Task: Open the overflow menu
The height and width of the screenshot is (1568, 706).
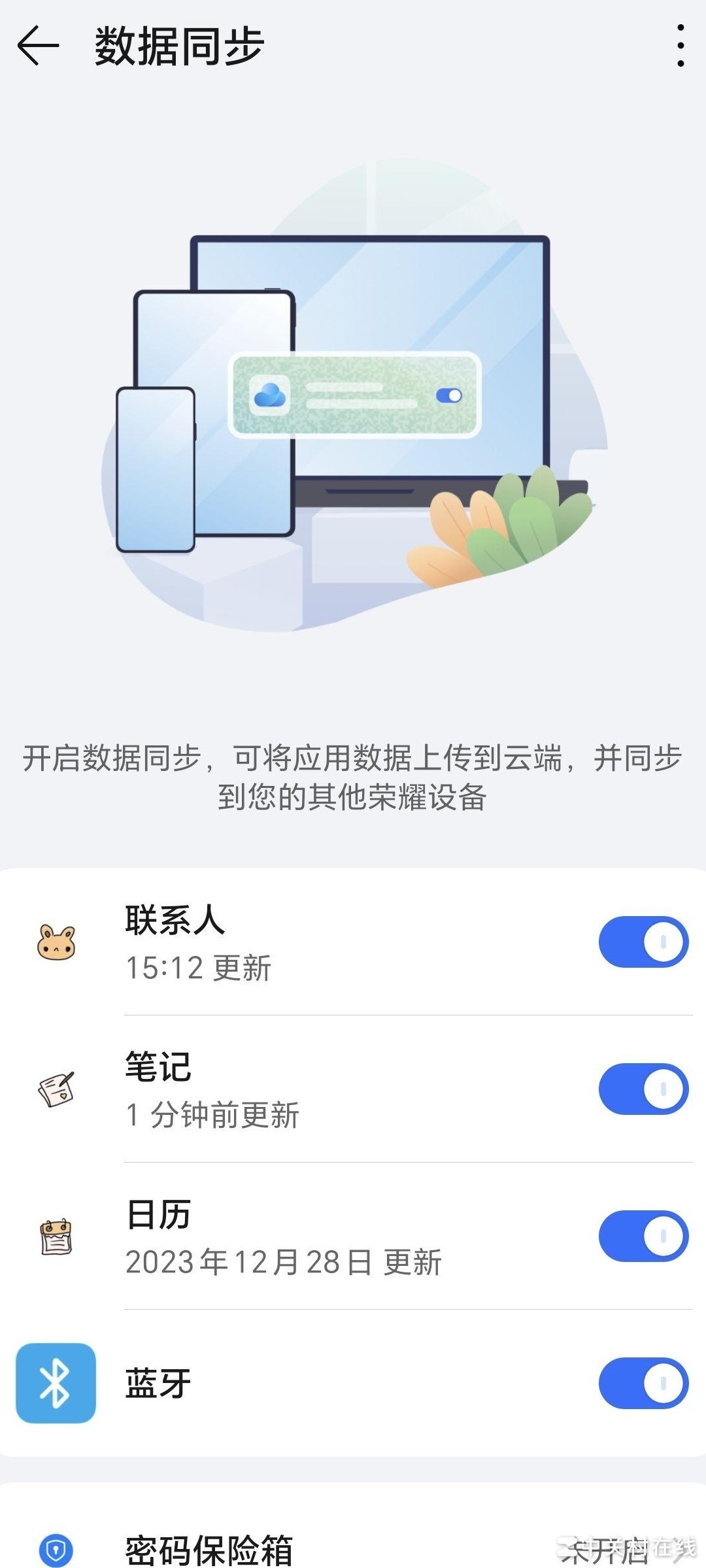Action: pos(681,46)
